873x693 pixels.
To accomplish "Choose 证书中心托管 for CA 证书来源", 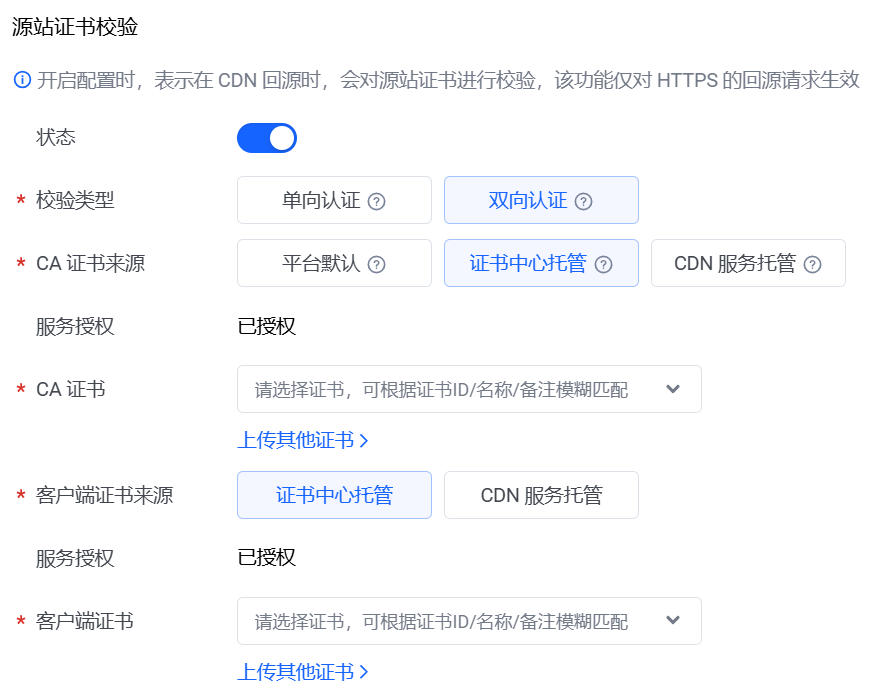I will (x=528, y=264).
